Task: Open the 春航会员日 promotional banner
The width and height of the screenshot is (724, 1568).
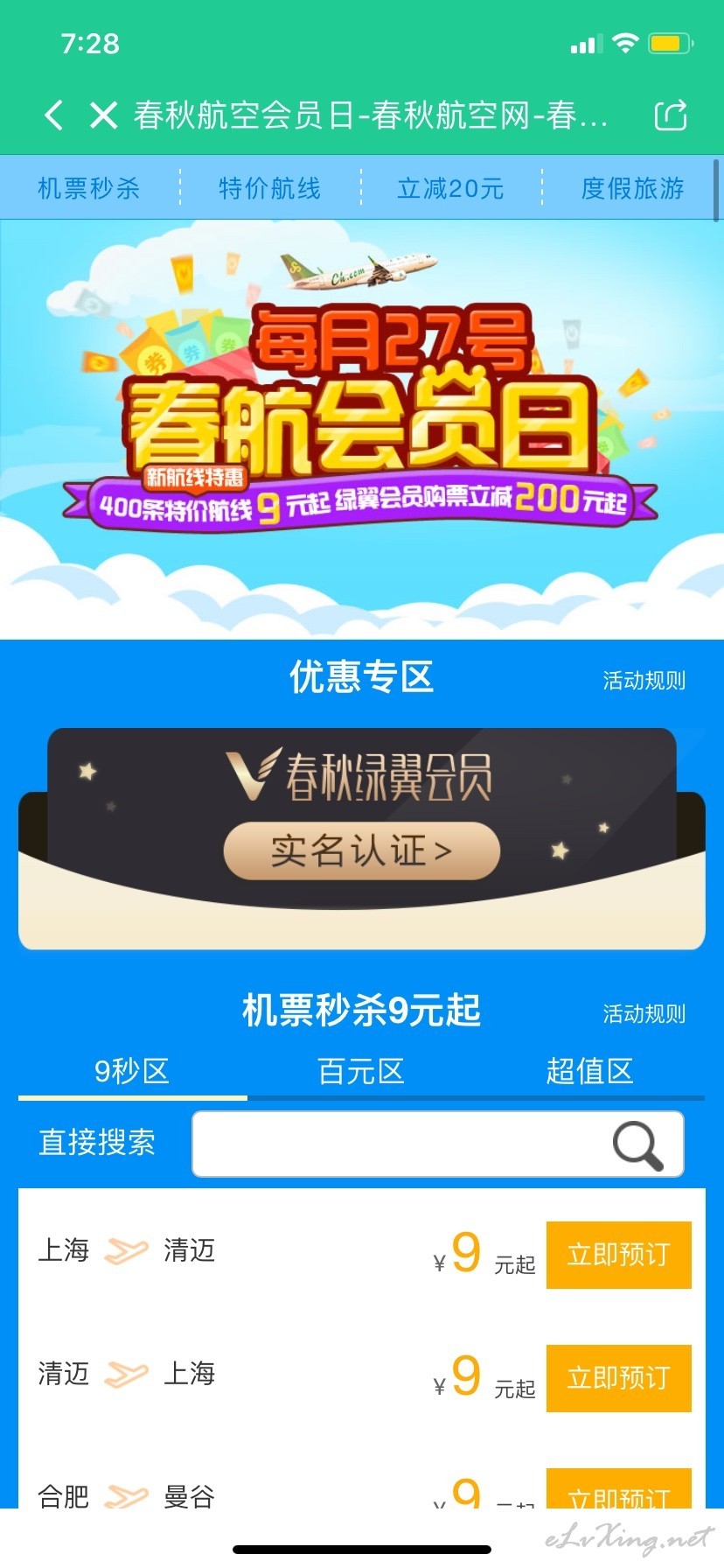Action: [362, 429]
